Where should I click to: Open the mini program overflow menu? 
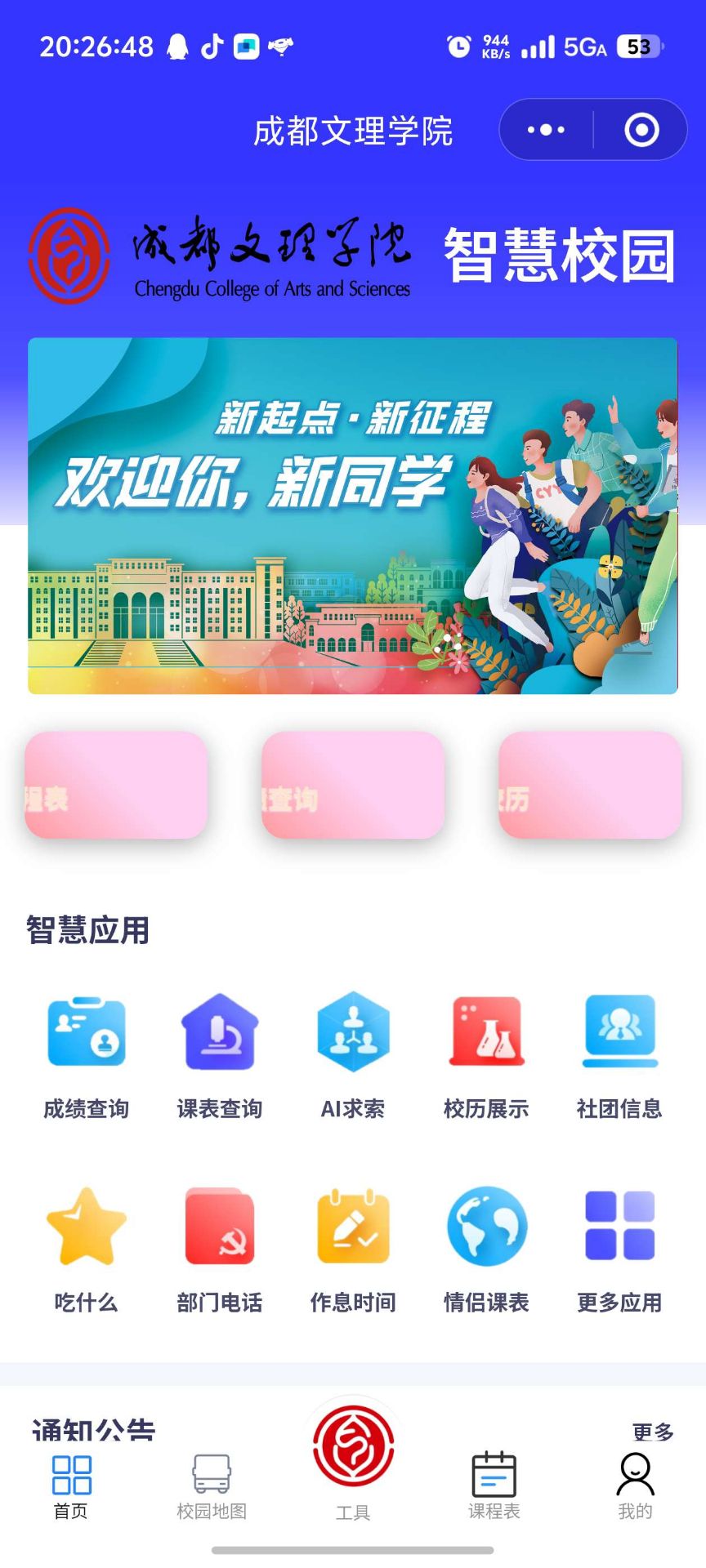tap(546, 130)
